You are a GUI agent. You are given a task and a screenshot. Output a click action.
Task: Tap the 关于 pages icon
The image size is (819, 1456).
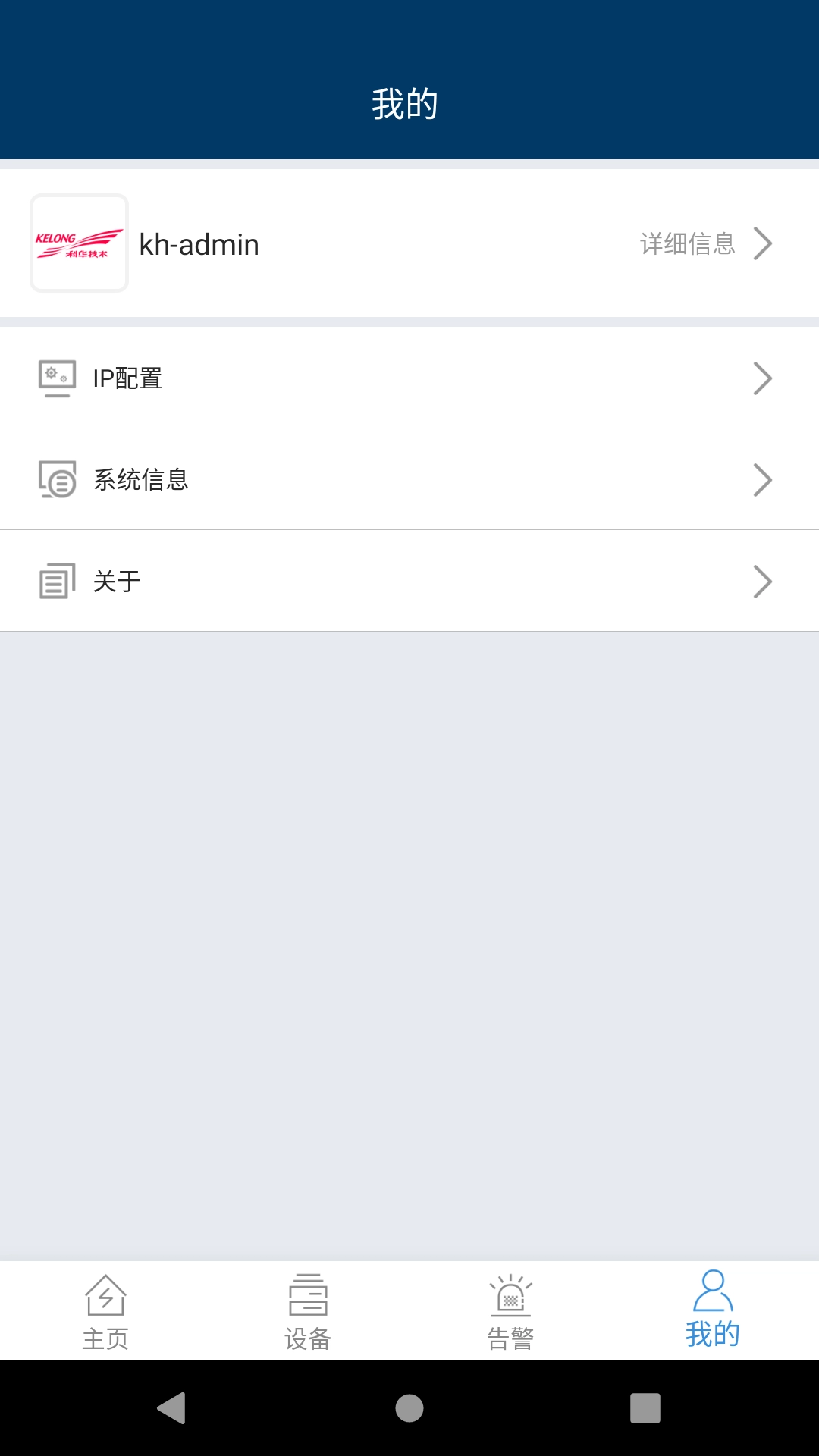pos(56,580)
